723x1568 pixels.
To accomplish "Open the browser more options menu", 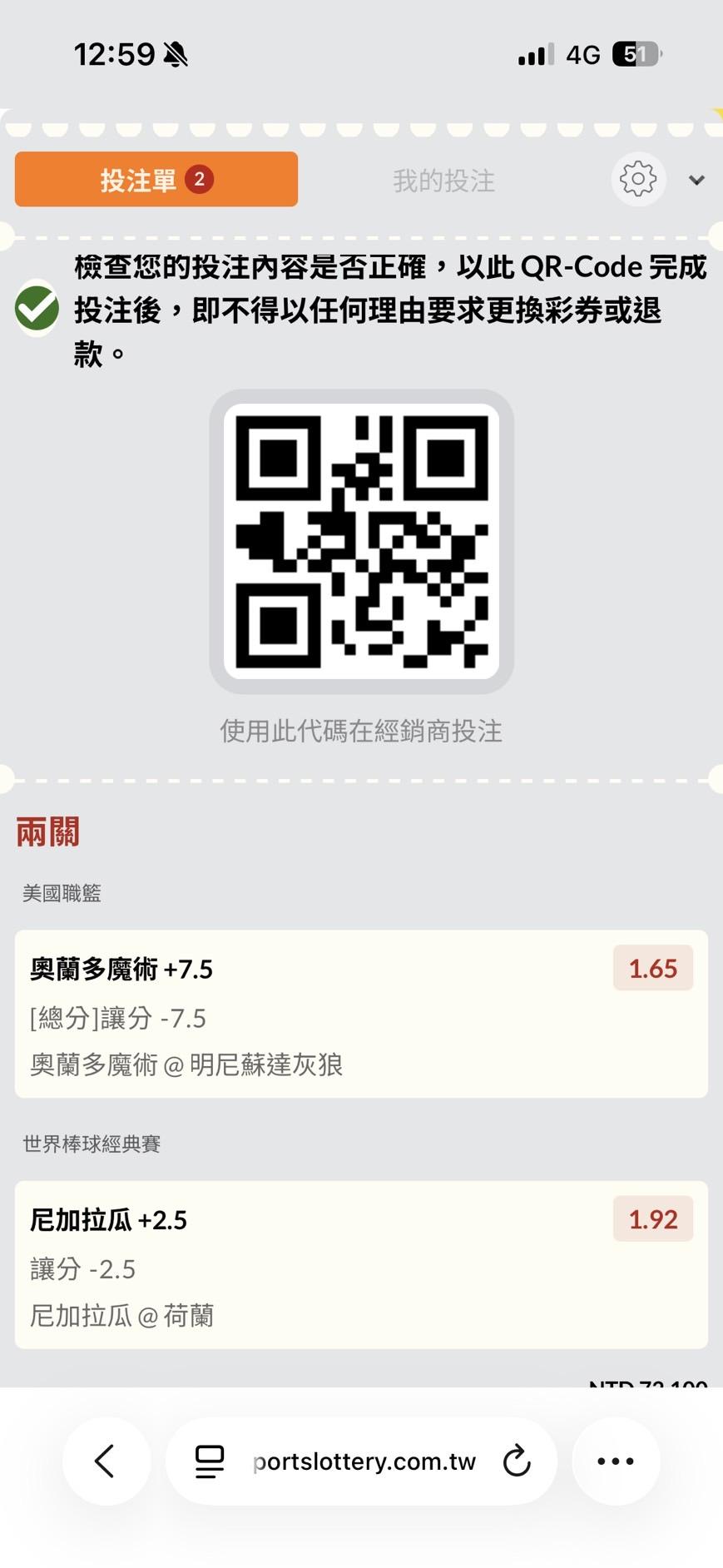I will [x=616, y=1461].
